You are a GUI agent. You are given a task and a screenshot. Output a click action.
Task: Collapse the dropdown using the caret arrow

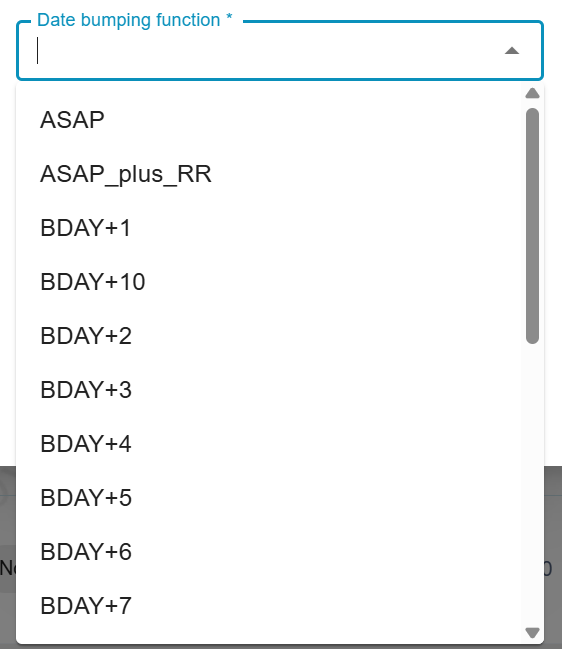pos(512,50)
